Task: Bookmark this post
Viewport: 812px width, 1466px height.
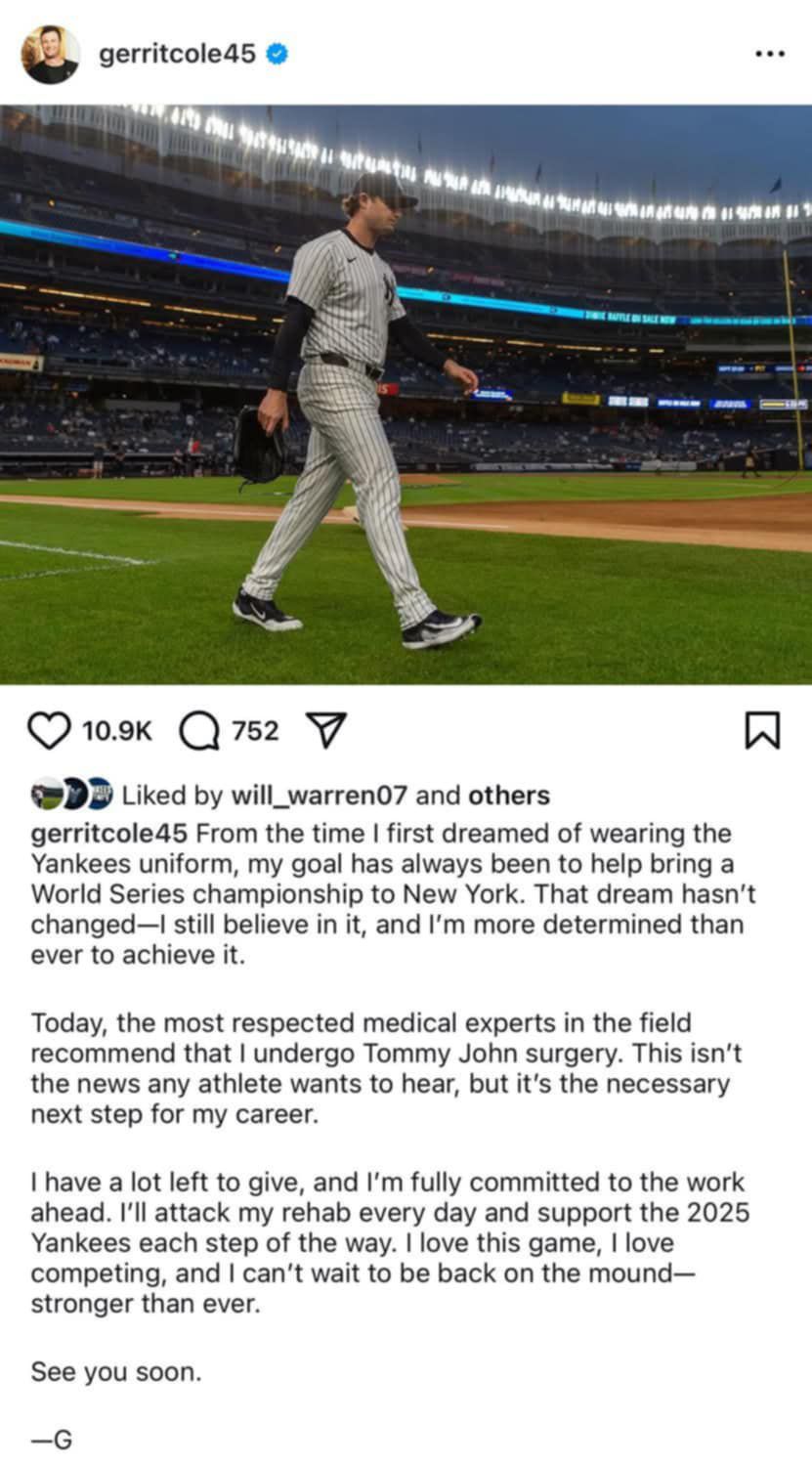Action: point(762,730)
